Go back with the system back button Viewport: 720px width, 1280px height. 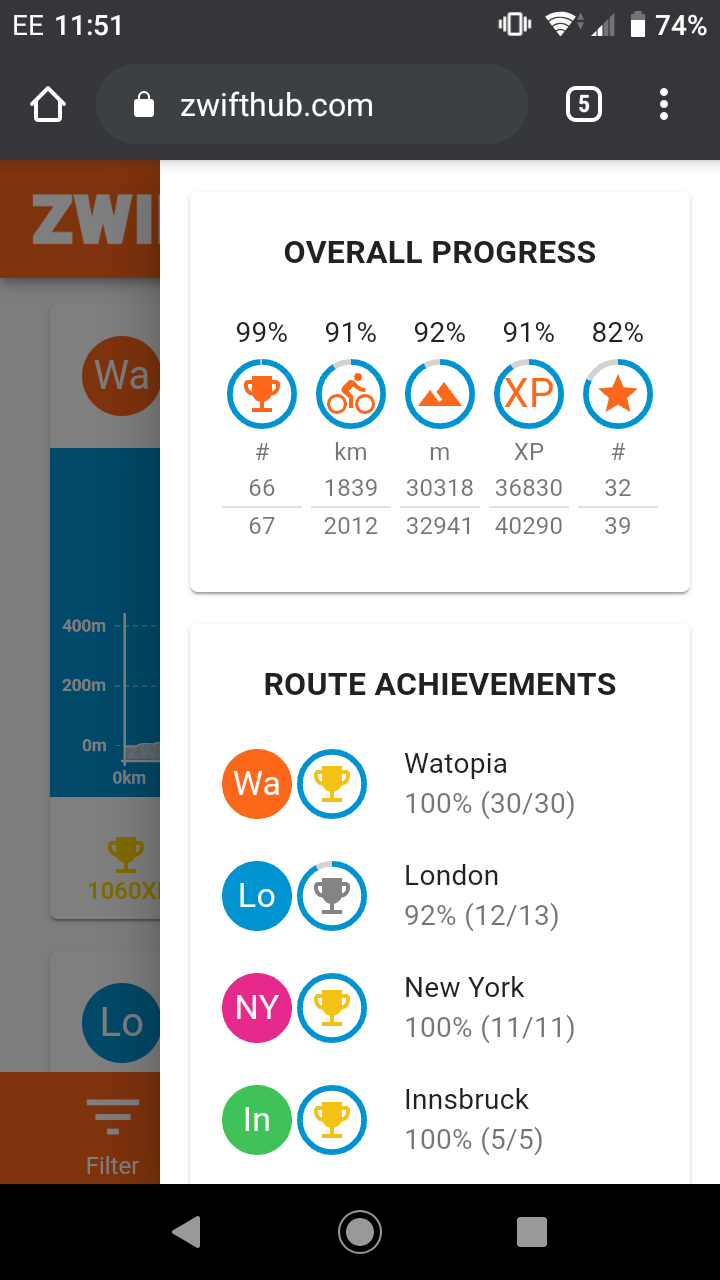pyautogui.click(x=187, y=1232)
